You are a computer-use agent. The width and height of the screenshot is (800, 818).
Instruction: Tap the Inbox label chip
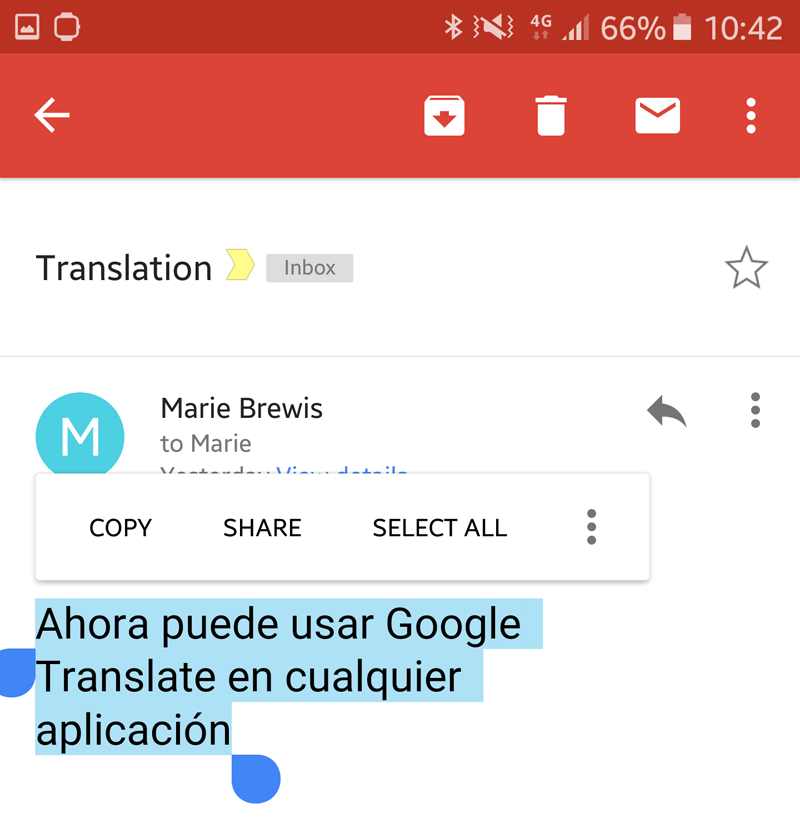pos(309,268)
